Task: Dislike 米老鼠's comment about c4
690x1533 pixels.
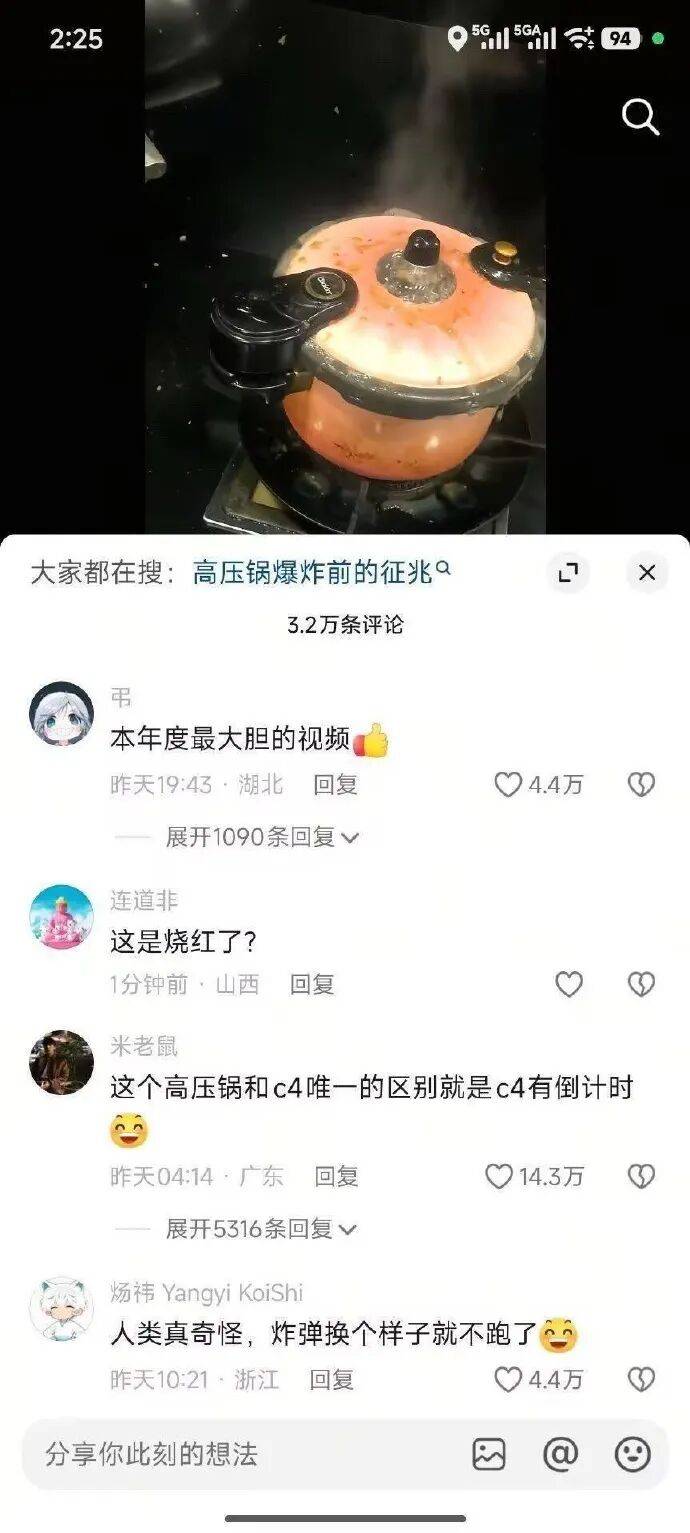Action: [641, 1177]
